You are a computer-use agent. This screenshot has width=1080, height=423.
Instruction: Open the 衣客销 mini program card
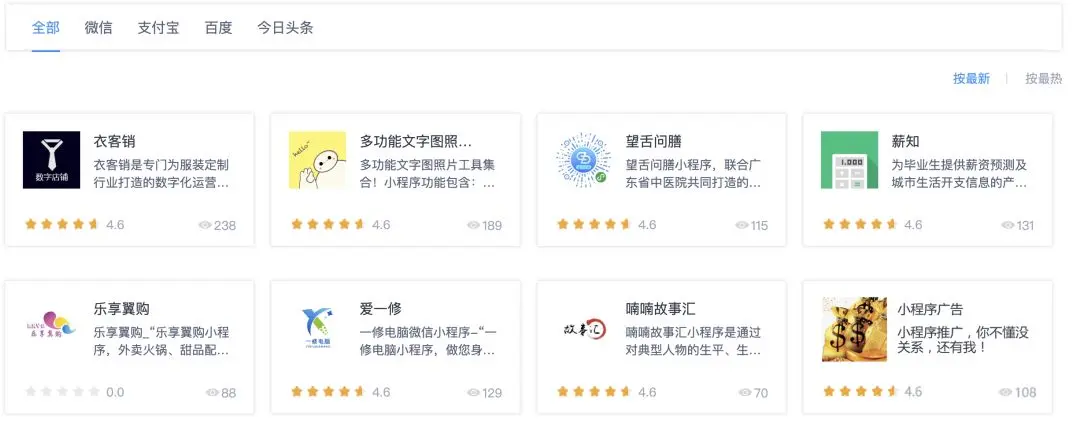click(129, 179)
